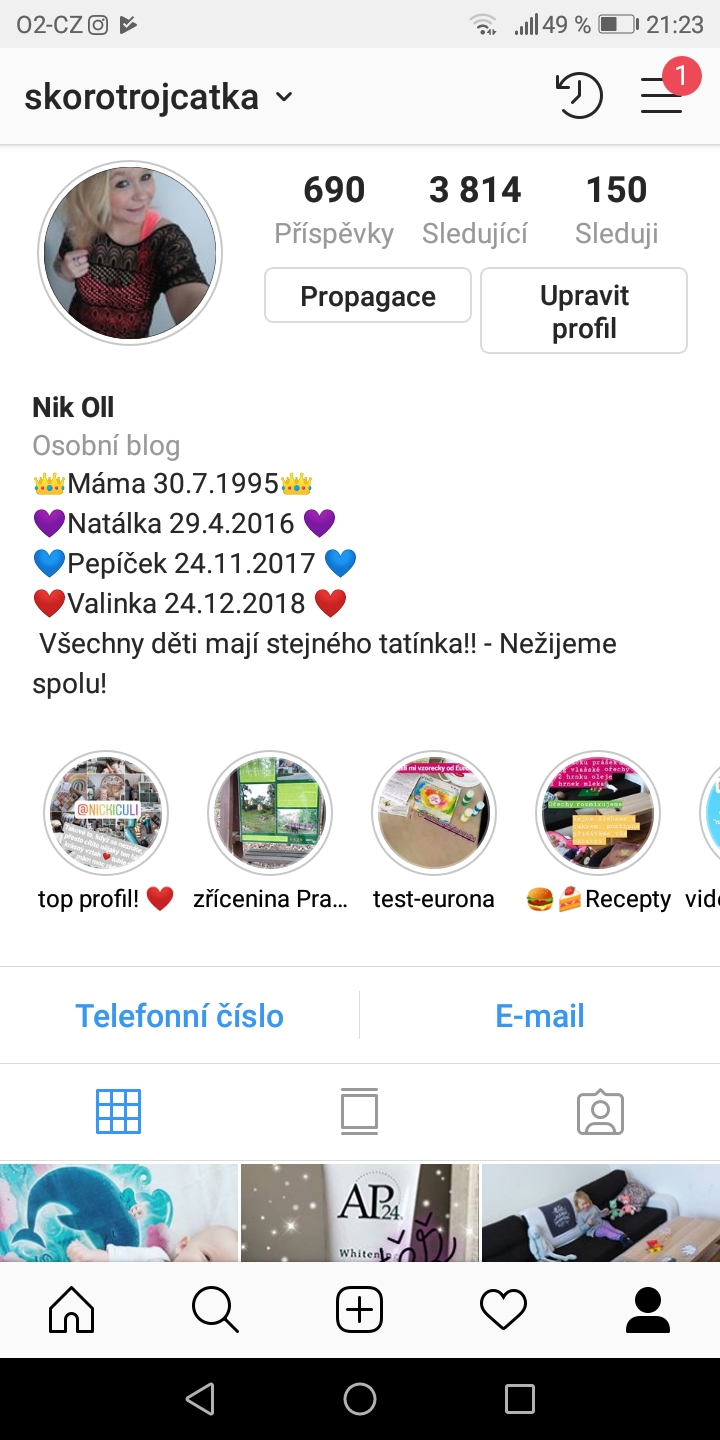
Task: View the Sledující followers list
Action: point(475,209)
